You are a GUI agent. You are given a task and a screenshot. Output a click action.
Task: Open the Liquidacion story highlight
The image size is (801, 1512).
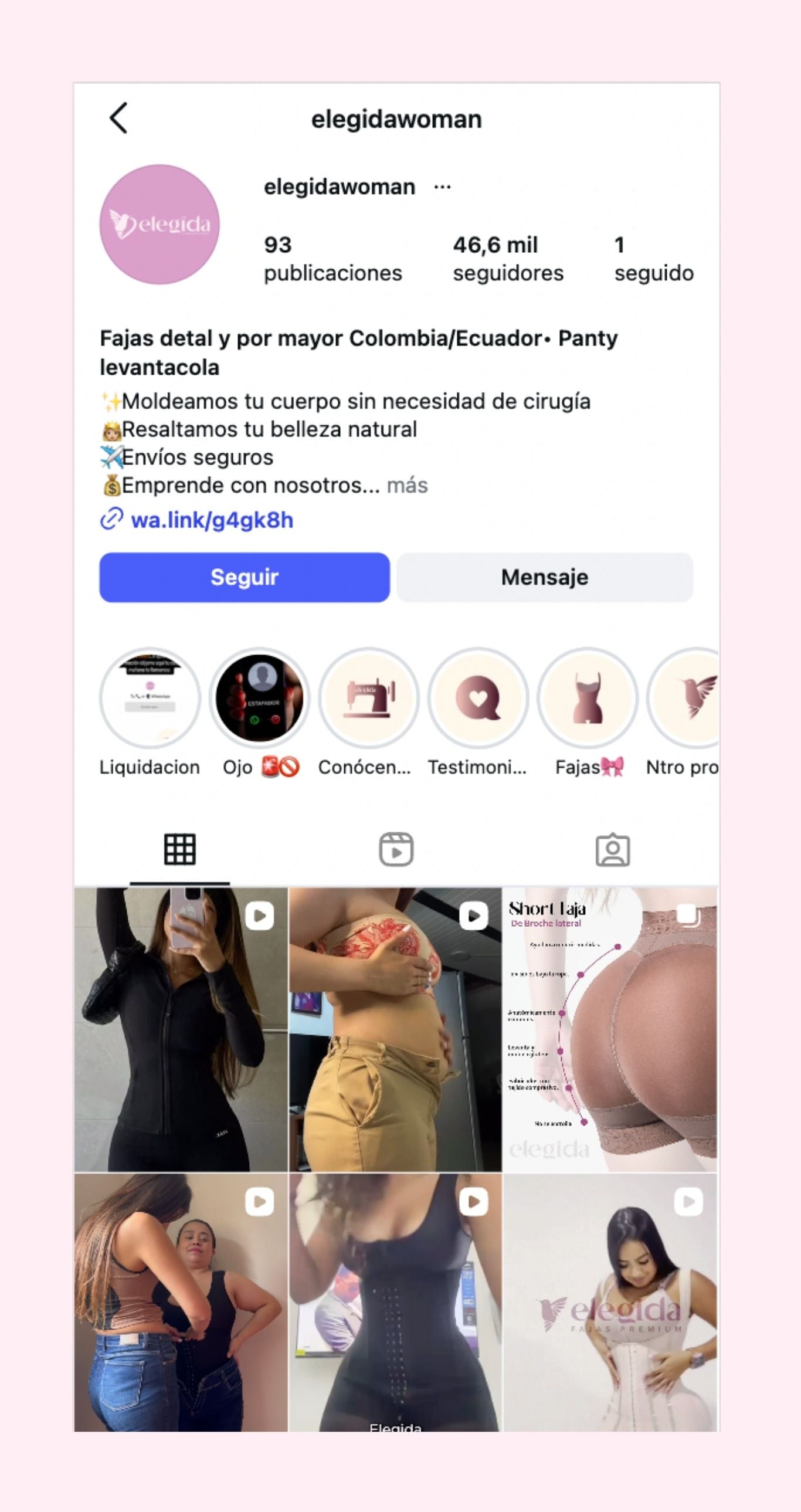click(150, 698)
